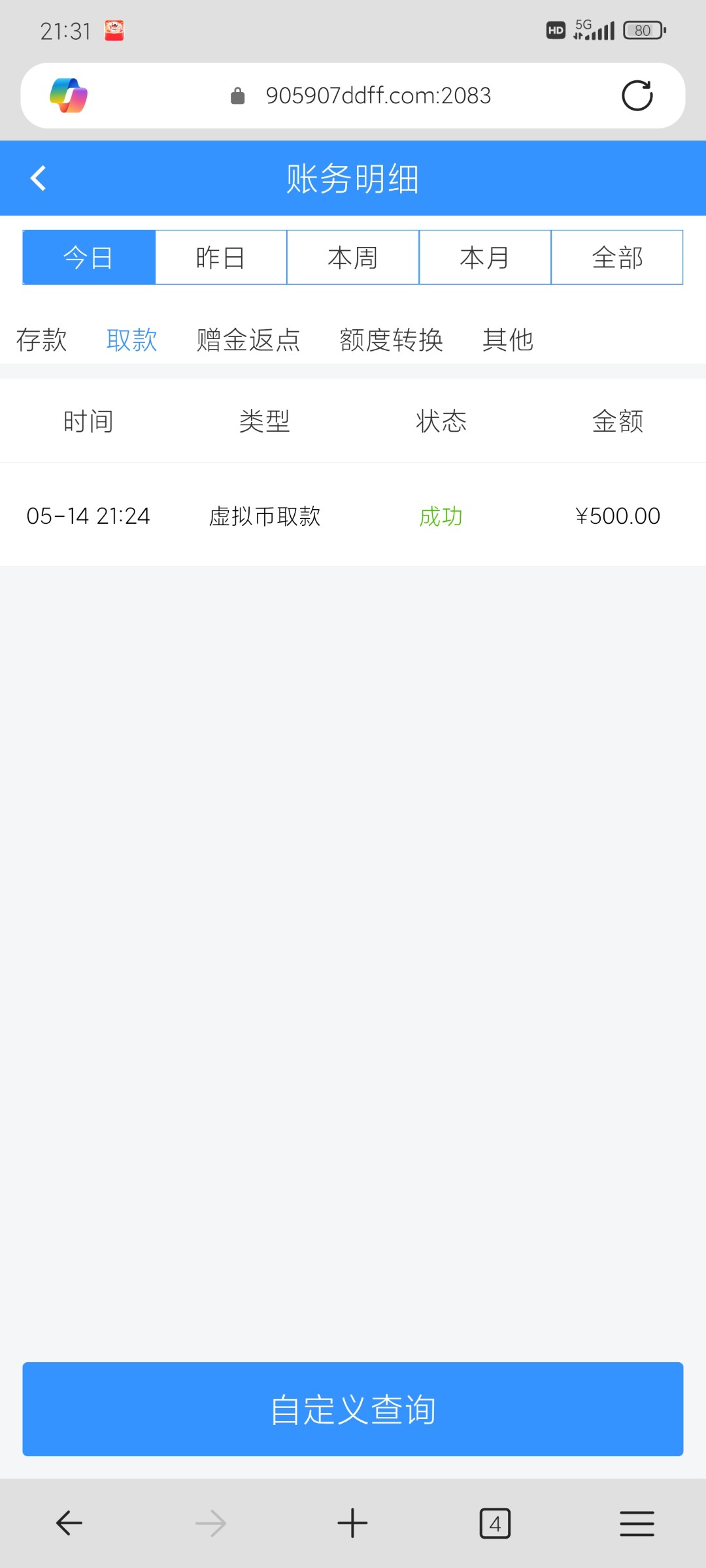Switch to 昨日 records
This screenshot has width=706, height=1568.
221,257
